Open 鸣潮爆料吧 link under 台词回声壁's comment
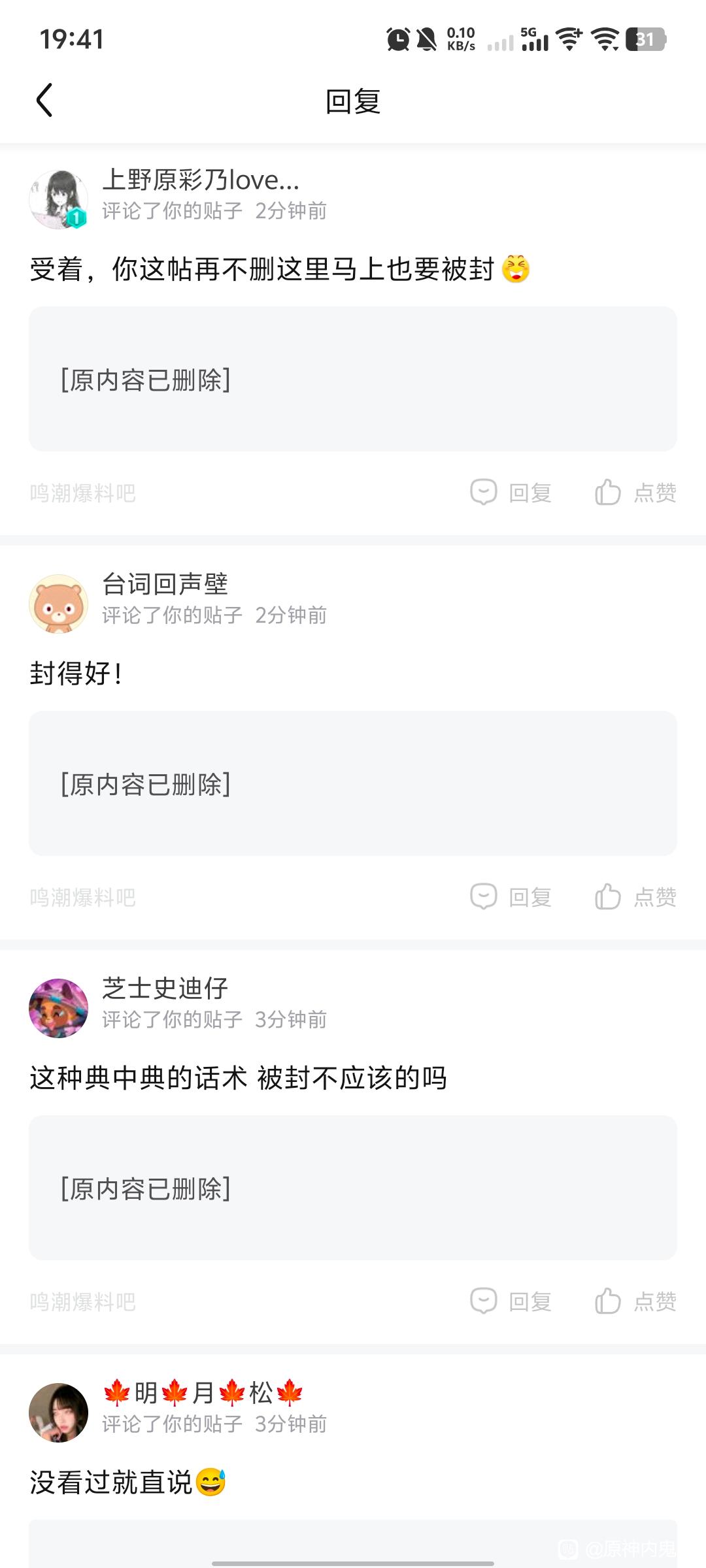706x1568 pixels. [x=82, y=897]
